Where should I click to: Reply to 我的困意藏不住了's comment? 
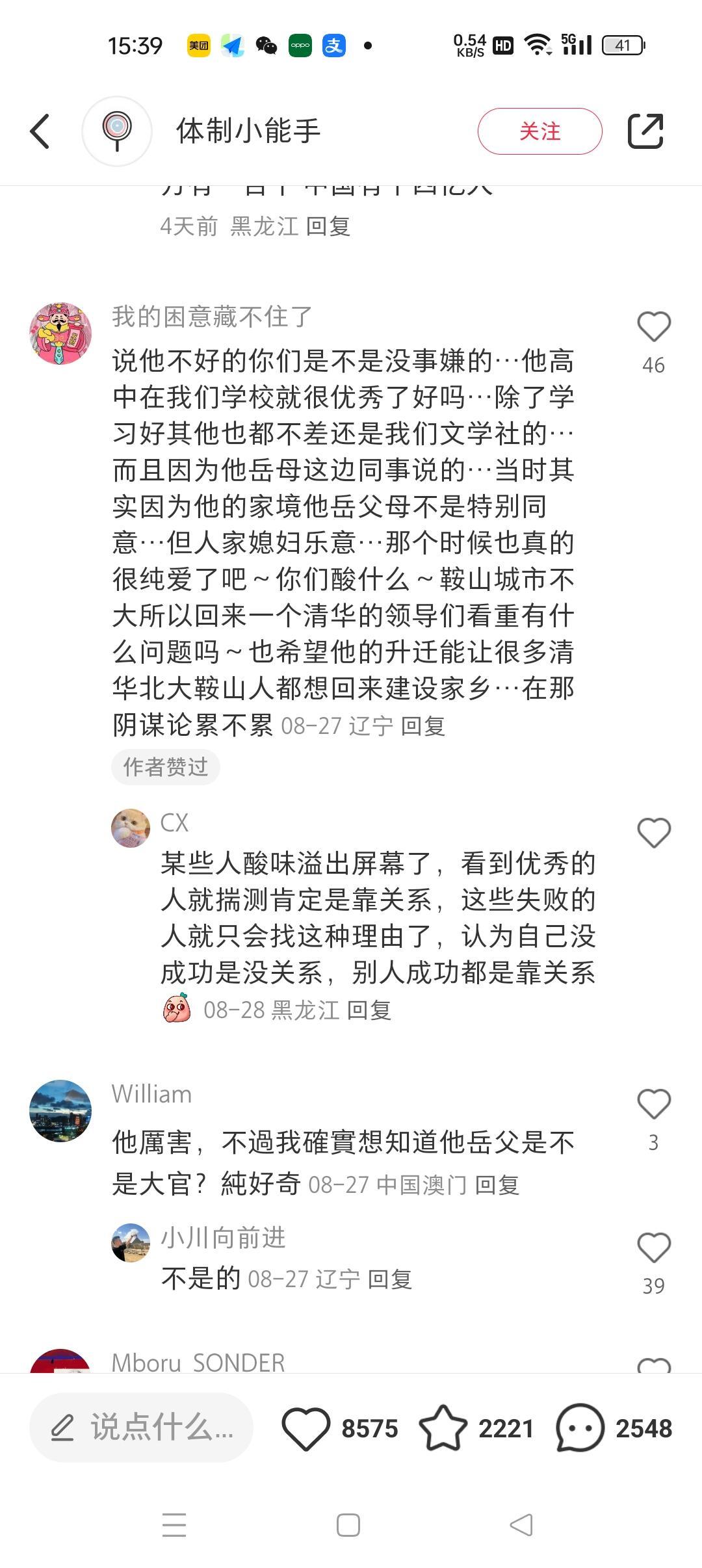[x=422, y=726]
